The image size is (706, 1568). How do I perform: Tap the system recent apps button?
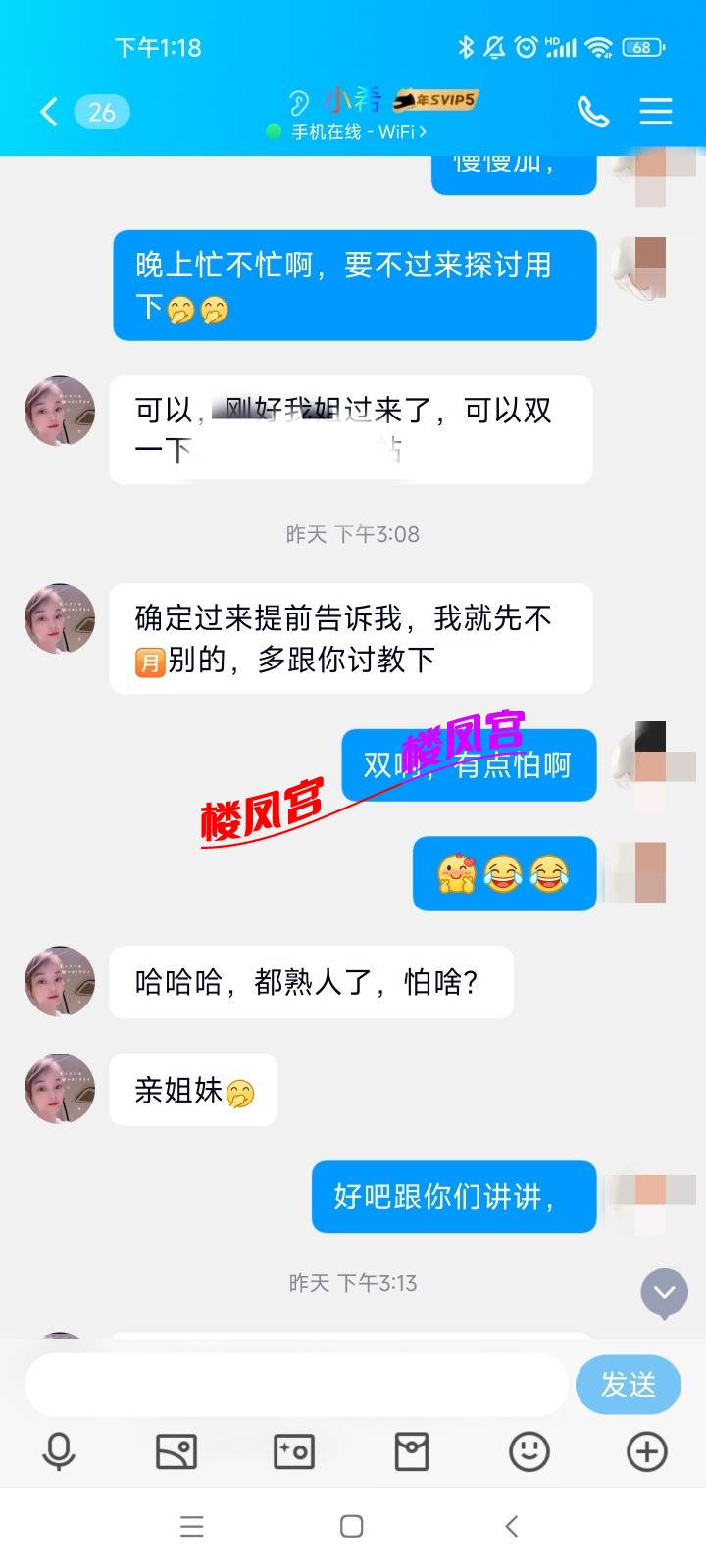click(x=192, y=1526)
